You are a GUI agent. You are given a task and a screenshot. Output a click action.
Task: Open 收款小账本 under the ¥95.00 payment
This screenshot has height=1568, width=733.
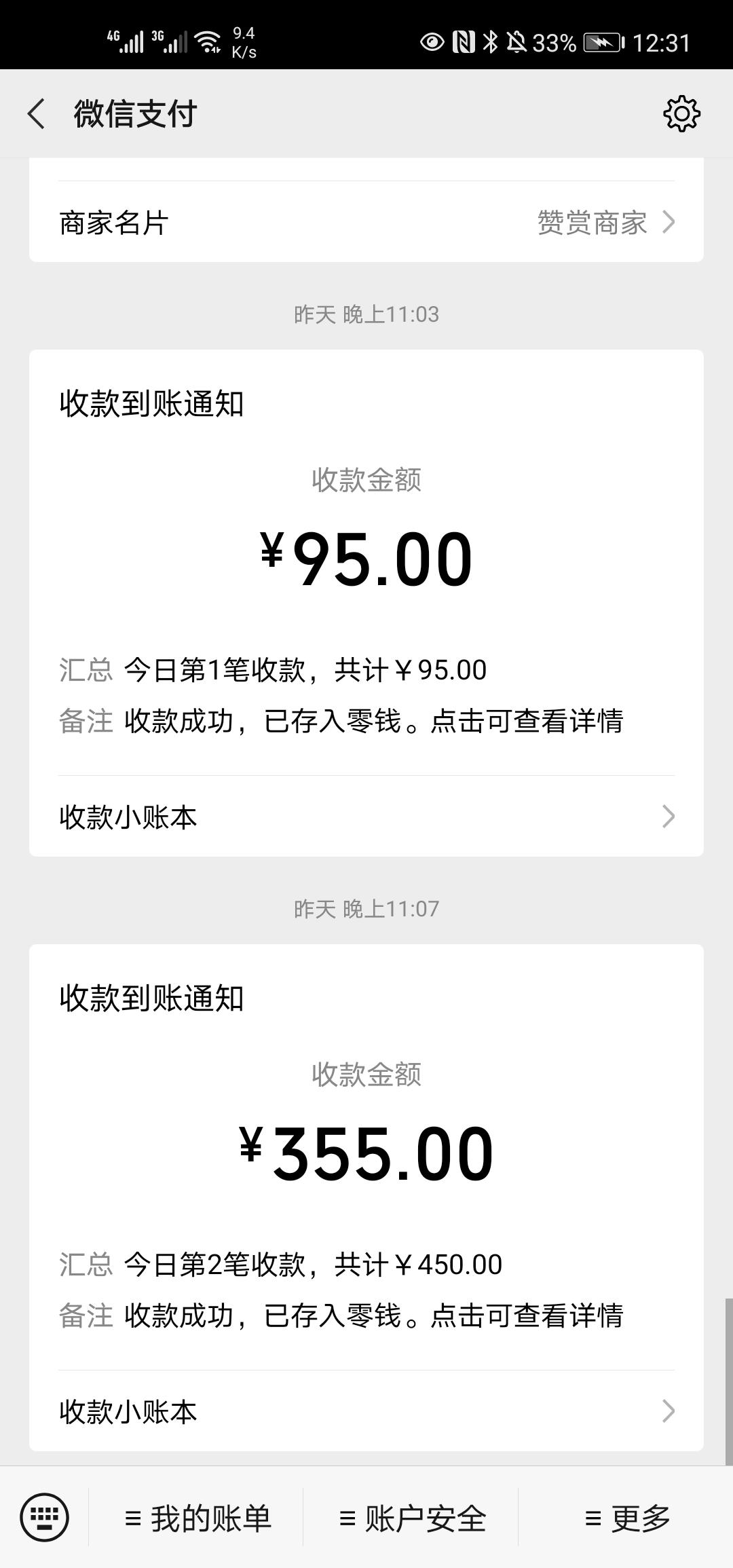pyautogui.click(x=366, y=817)
